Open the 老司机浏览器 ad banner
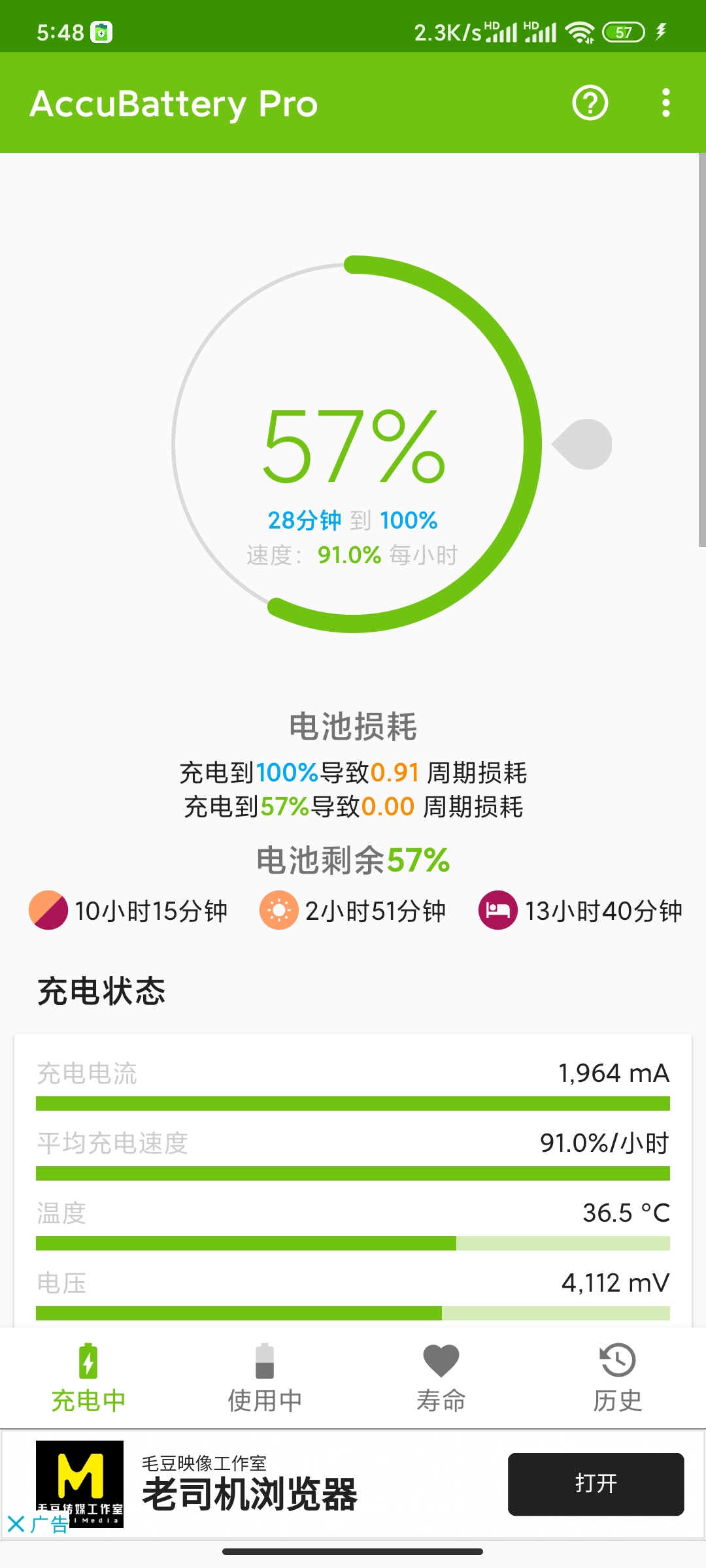The image size is (706, 1568). (x=249, y=1493)
